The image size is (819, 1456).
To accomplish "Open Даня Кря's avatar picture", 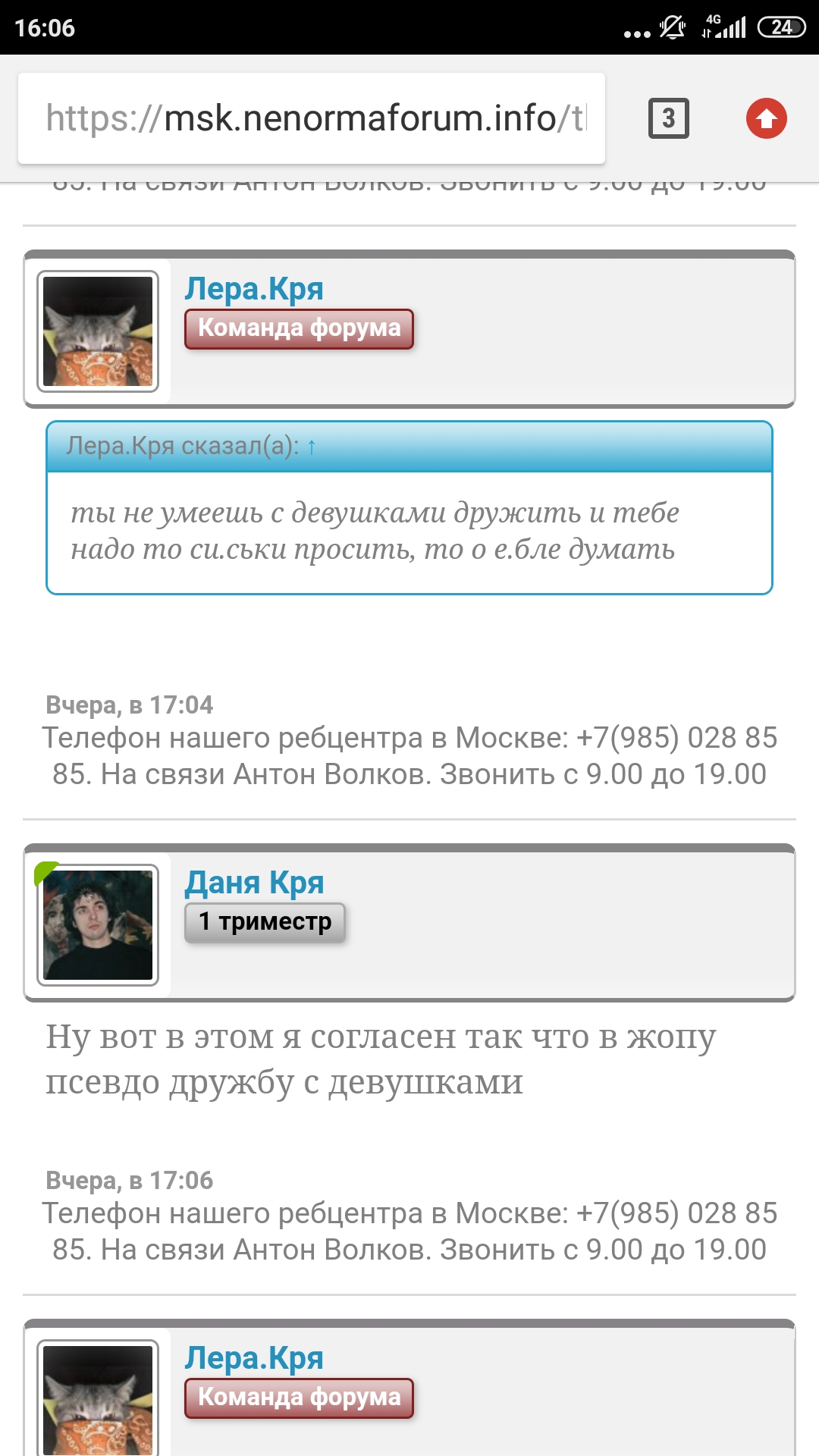I will click(98, 925).
